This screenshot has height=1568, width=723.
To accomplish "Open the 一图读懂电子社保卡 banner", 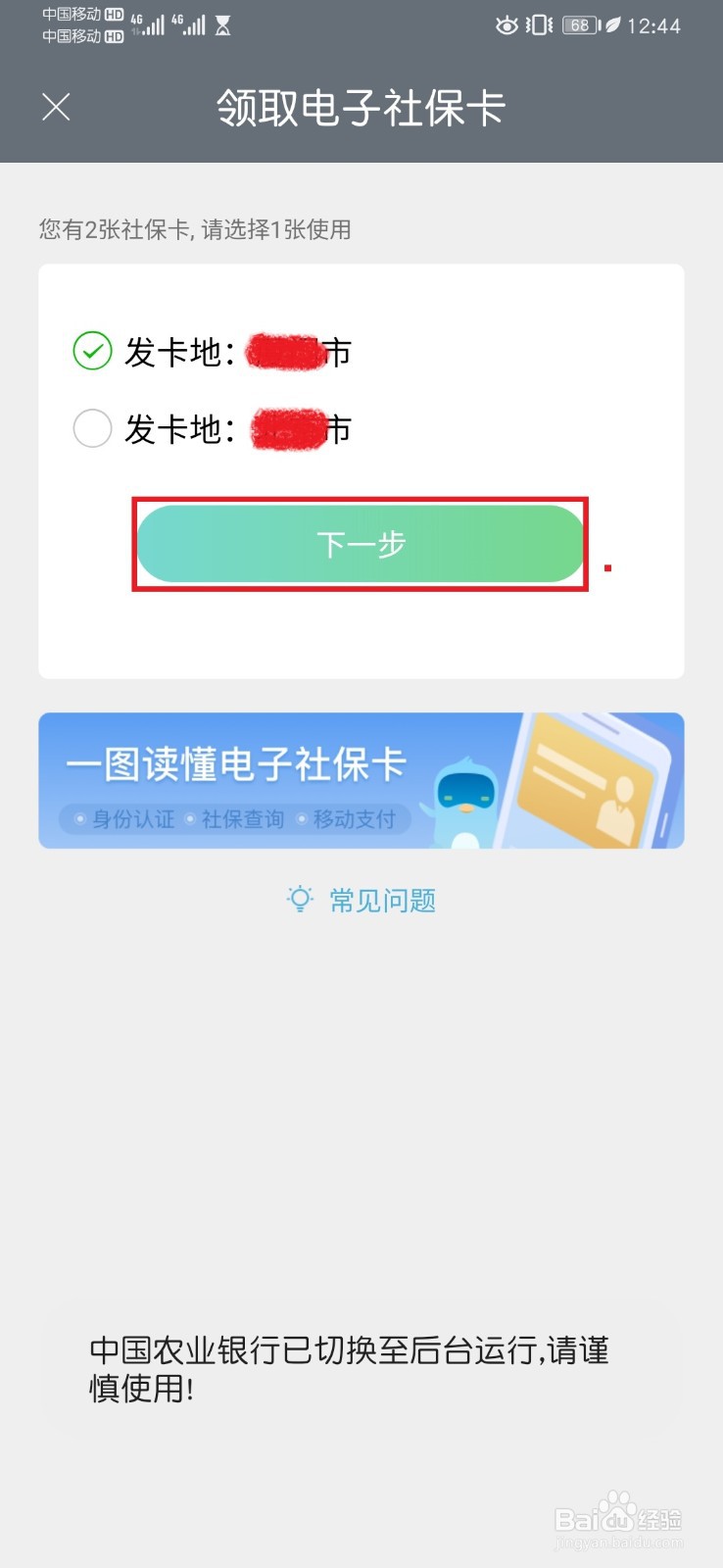I will pyautogui.click(x=361, y=779).
